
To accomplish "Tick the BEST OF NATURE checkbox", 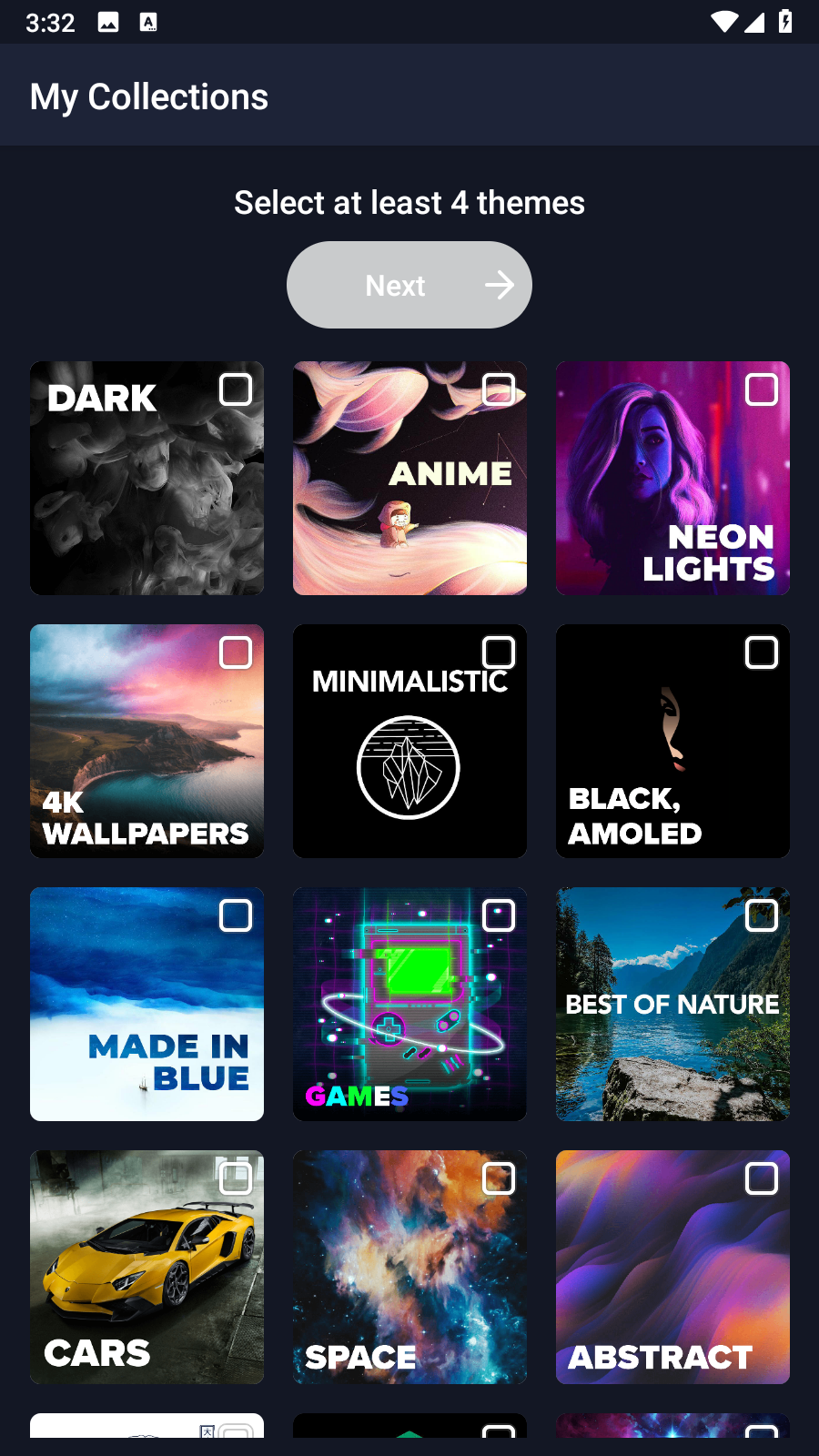I will tap(762, 915).
